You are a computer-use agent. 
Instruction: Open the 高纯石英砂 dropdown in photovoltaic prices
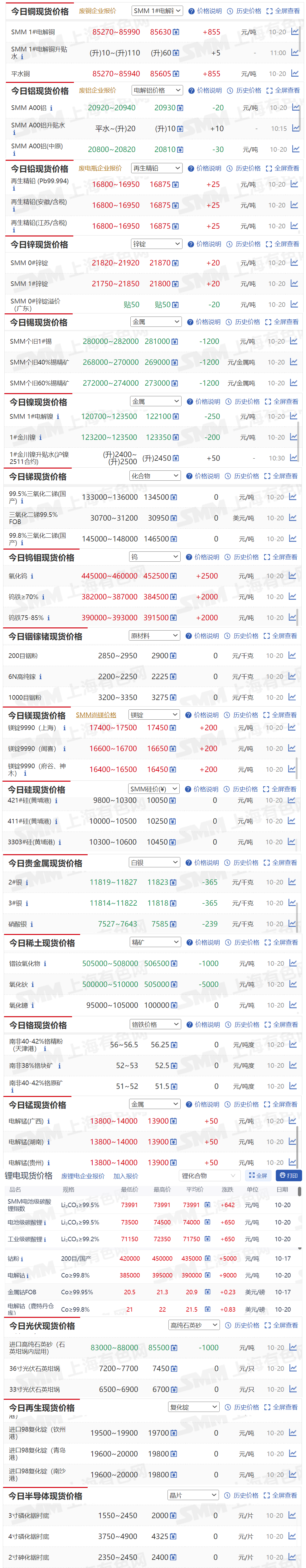(x=194, y=1325)
